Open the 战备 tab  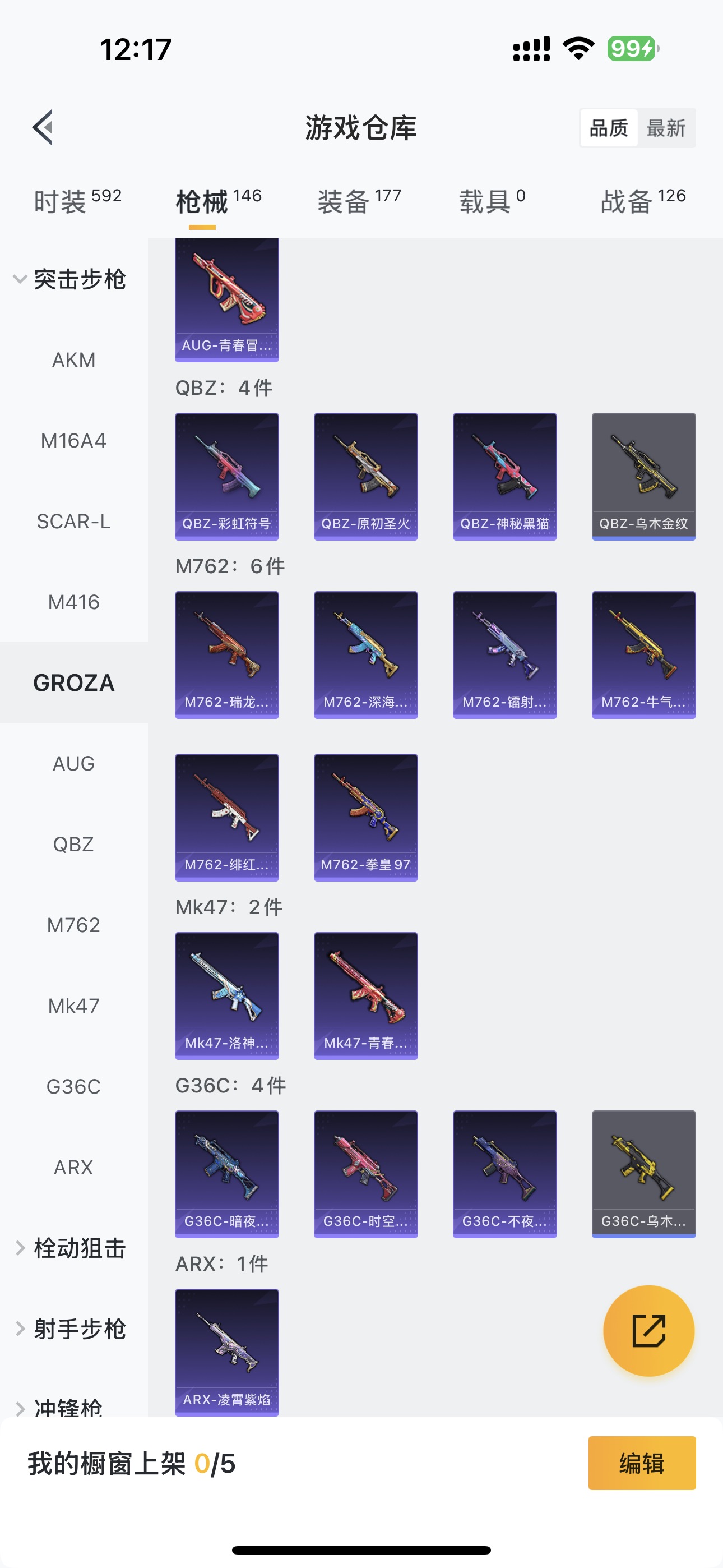coord(643,201)
